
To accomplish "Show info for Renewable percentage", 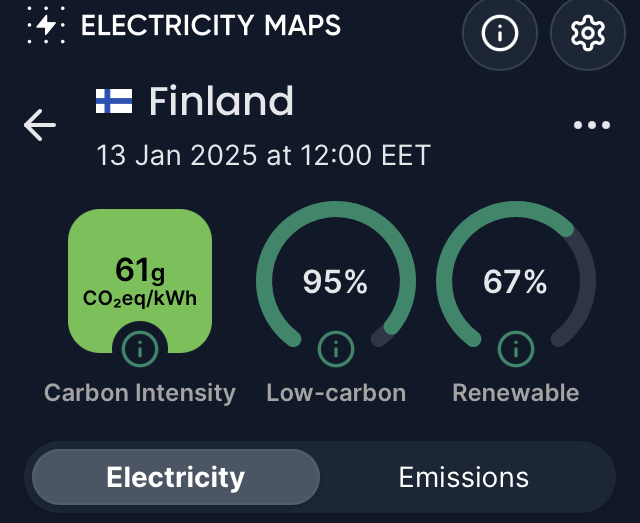I will point(516,349).
